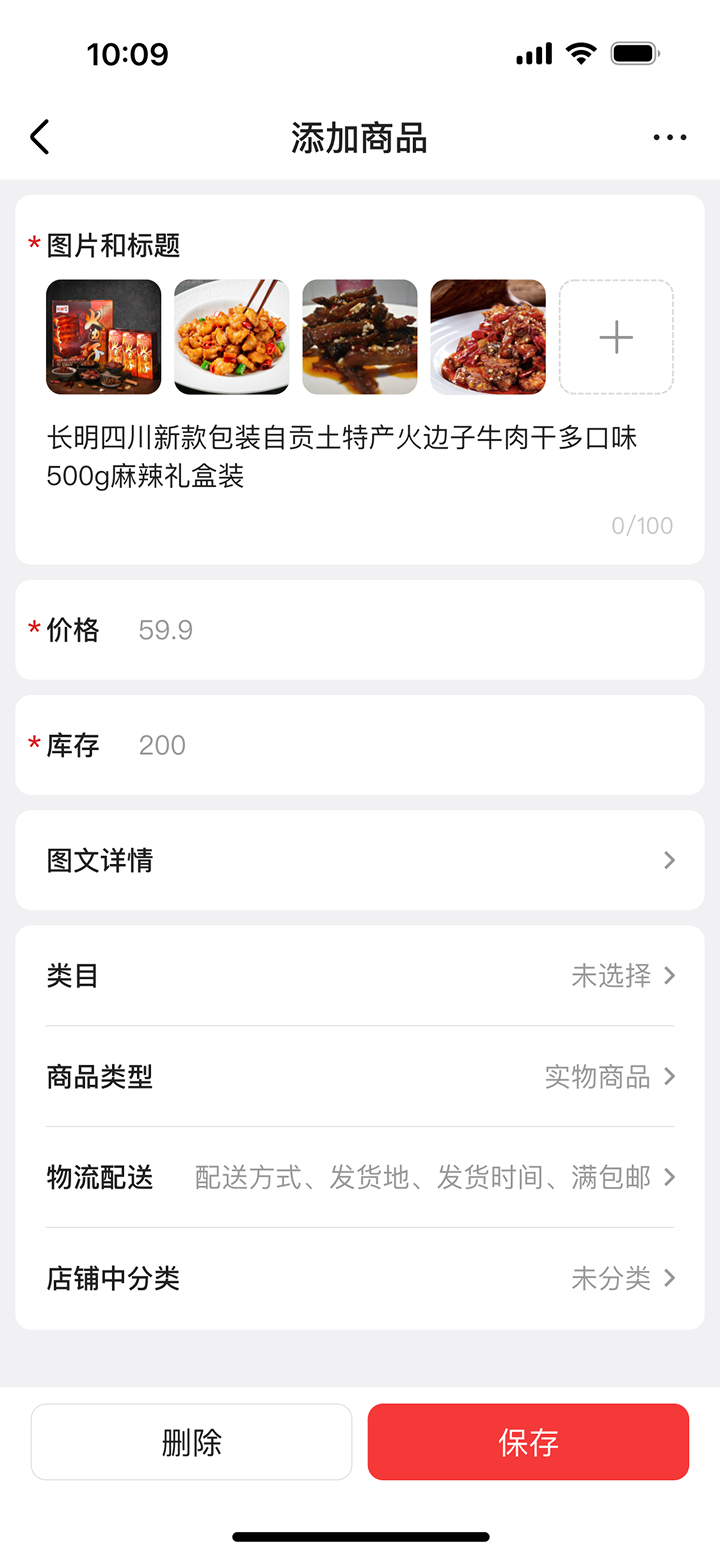Tap the arrow beside 商品类型
720x1560 pixels.
click(x=668, y=1077)
